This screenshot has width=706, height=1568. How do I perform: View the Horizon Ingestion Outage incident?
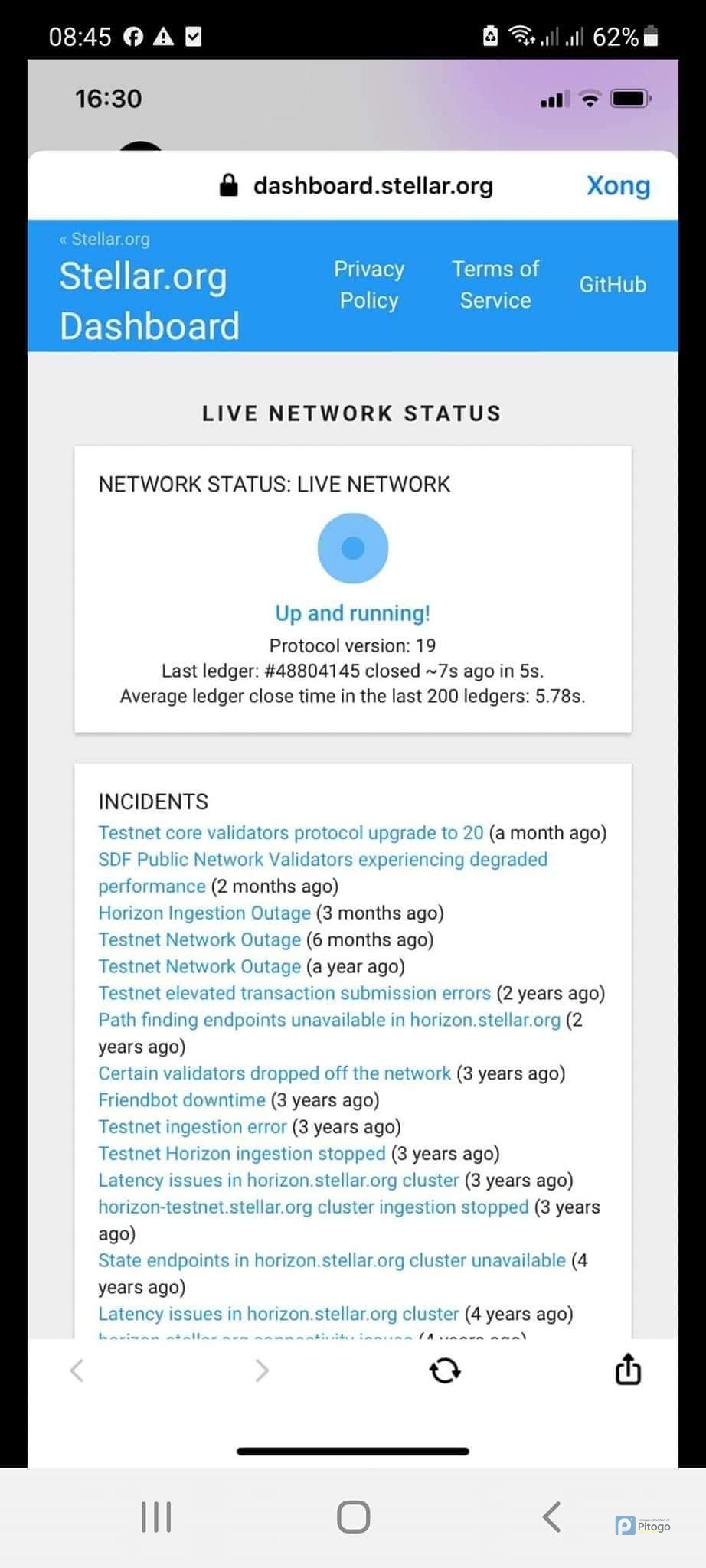[x=204, y=913]
